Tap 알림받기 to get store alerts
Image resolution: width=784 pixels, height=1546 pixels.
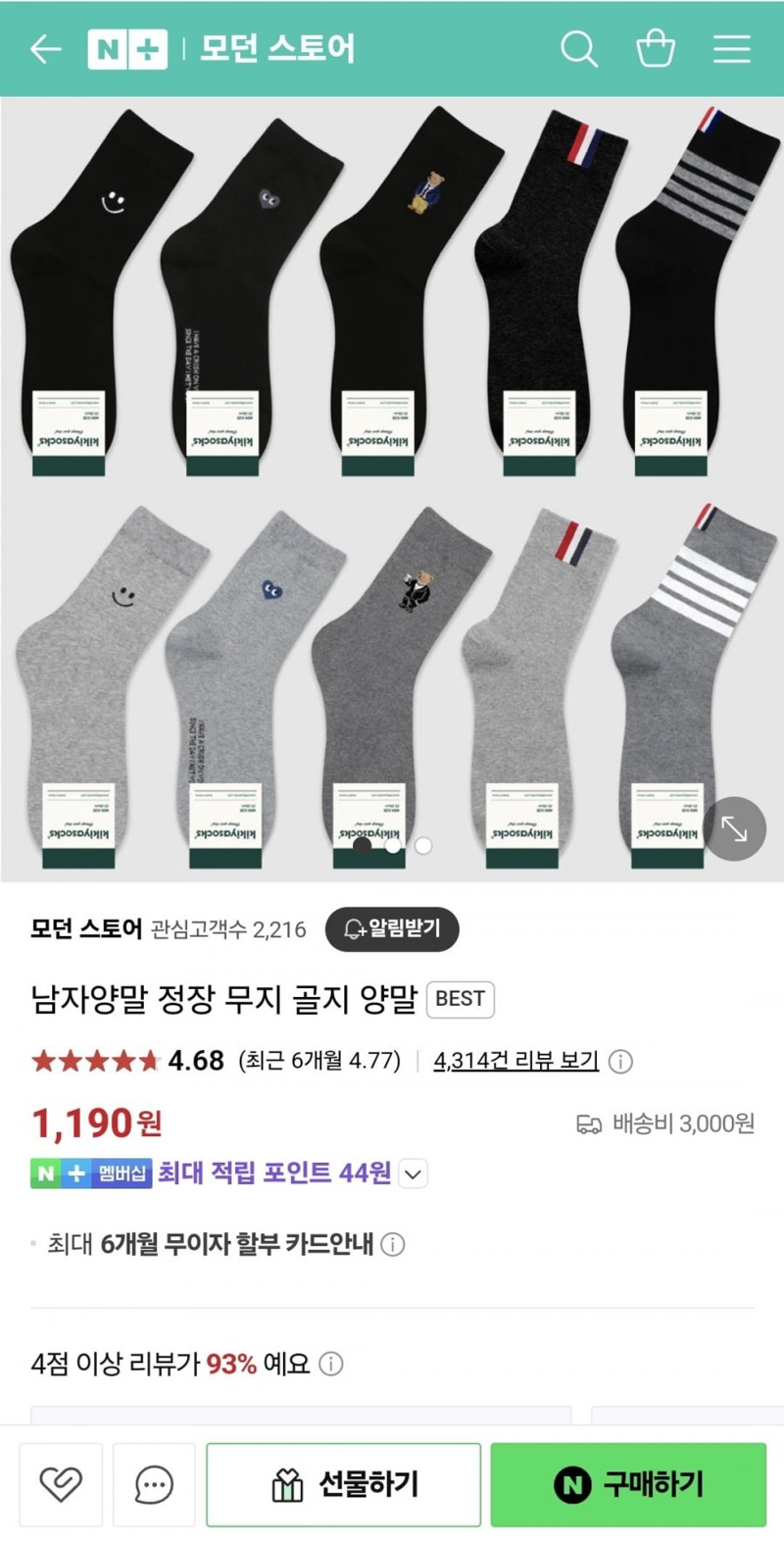(392, 928)
